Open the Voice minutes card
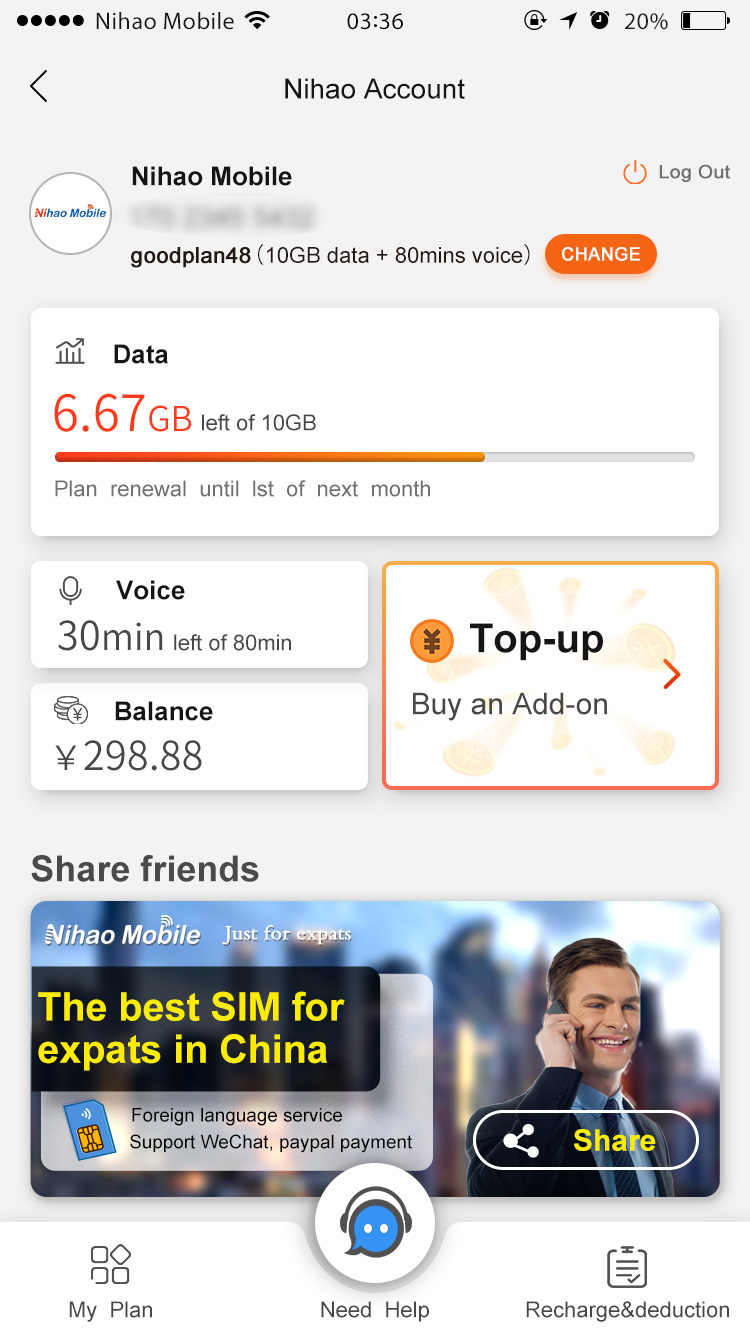Viewport: 750px width, 1334px height. [x=200, y=614]
